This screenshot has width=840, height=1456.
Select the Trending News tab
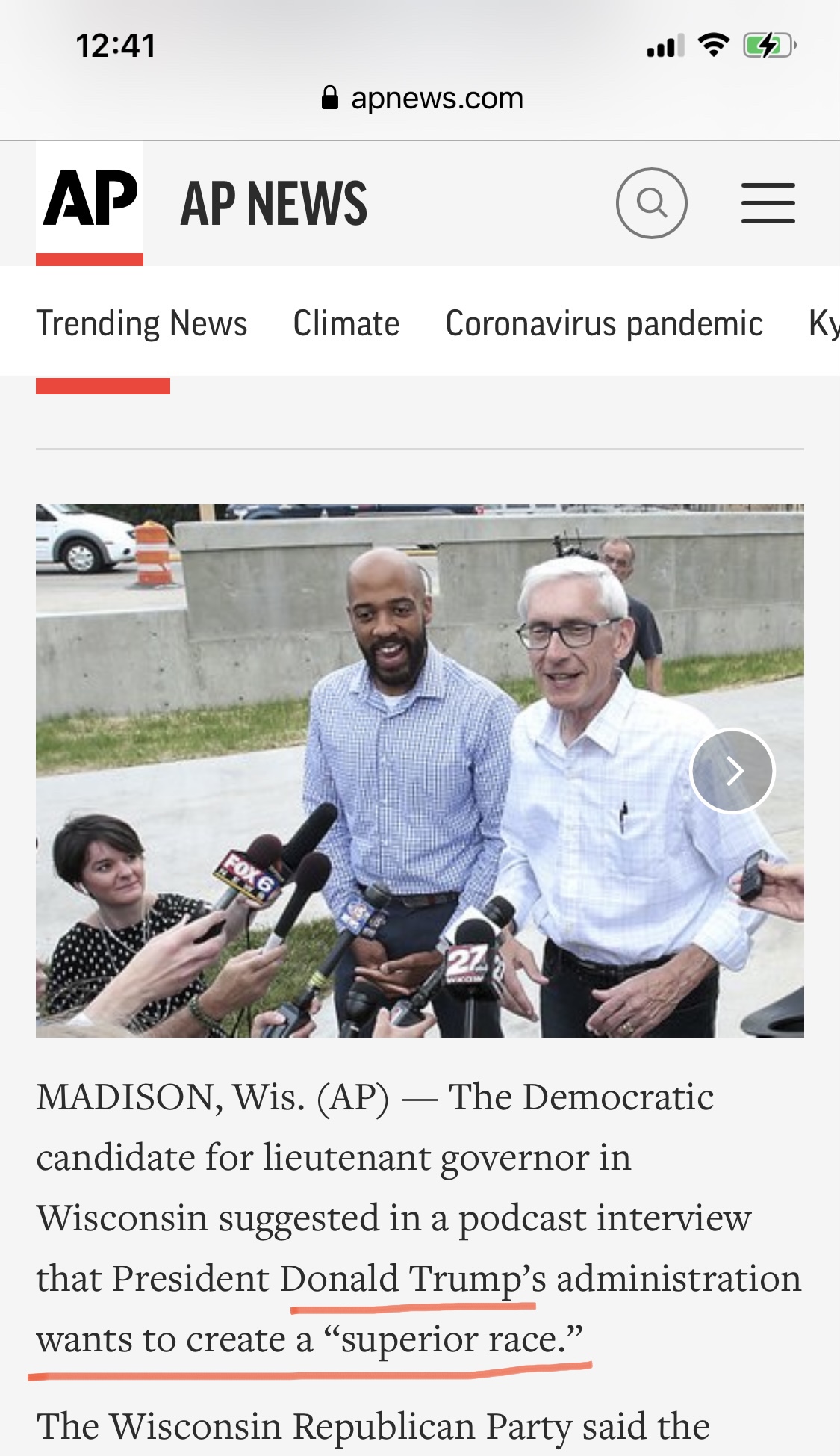(142, 323)
